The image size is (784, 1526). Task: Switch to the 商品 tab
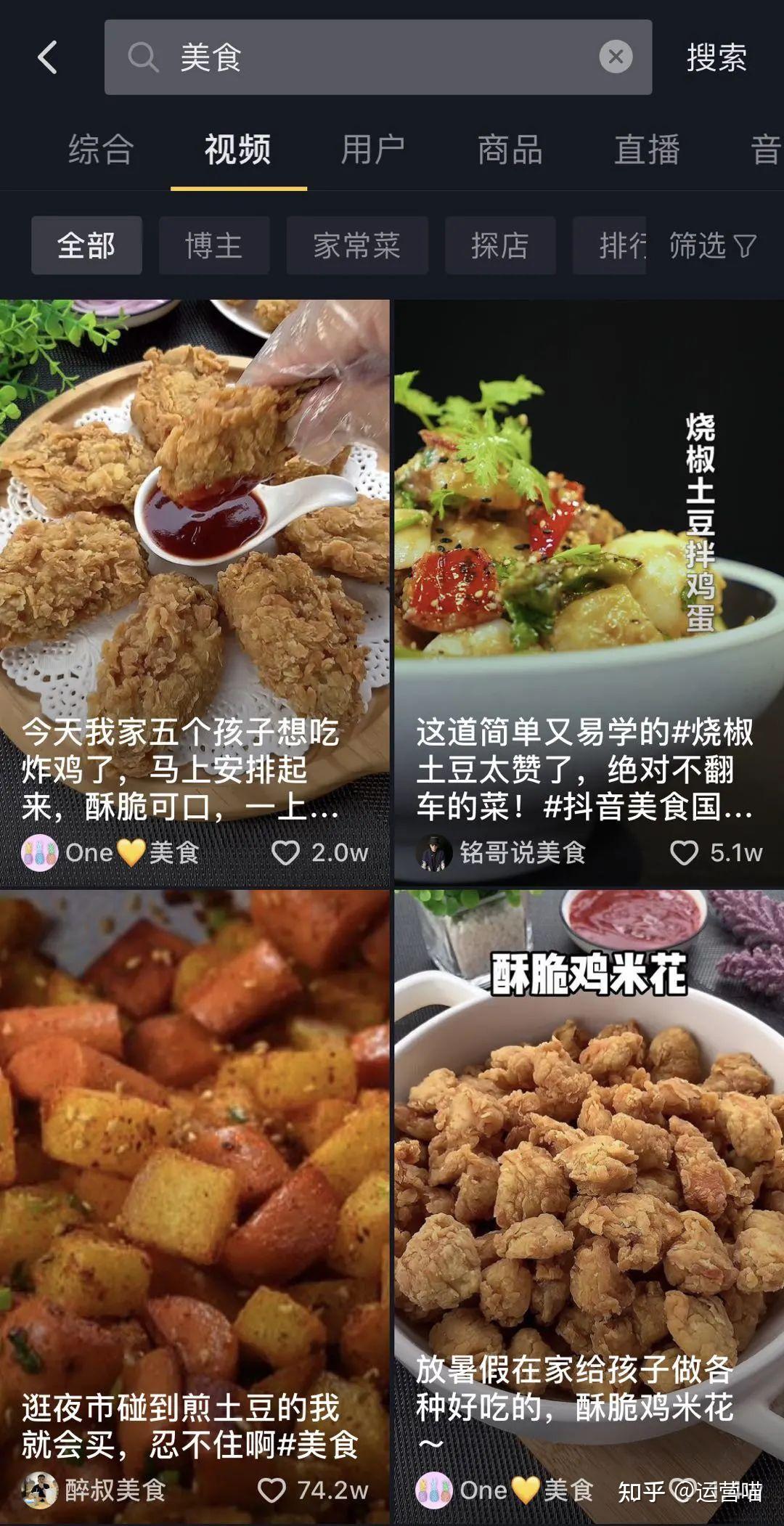pos(510,150)
